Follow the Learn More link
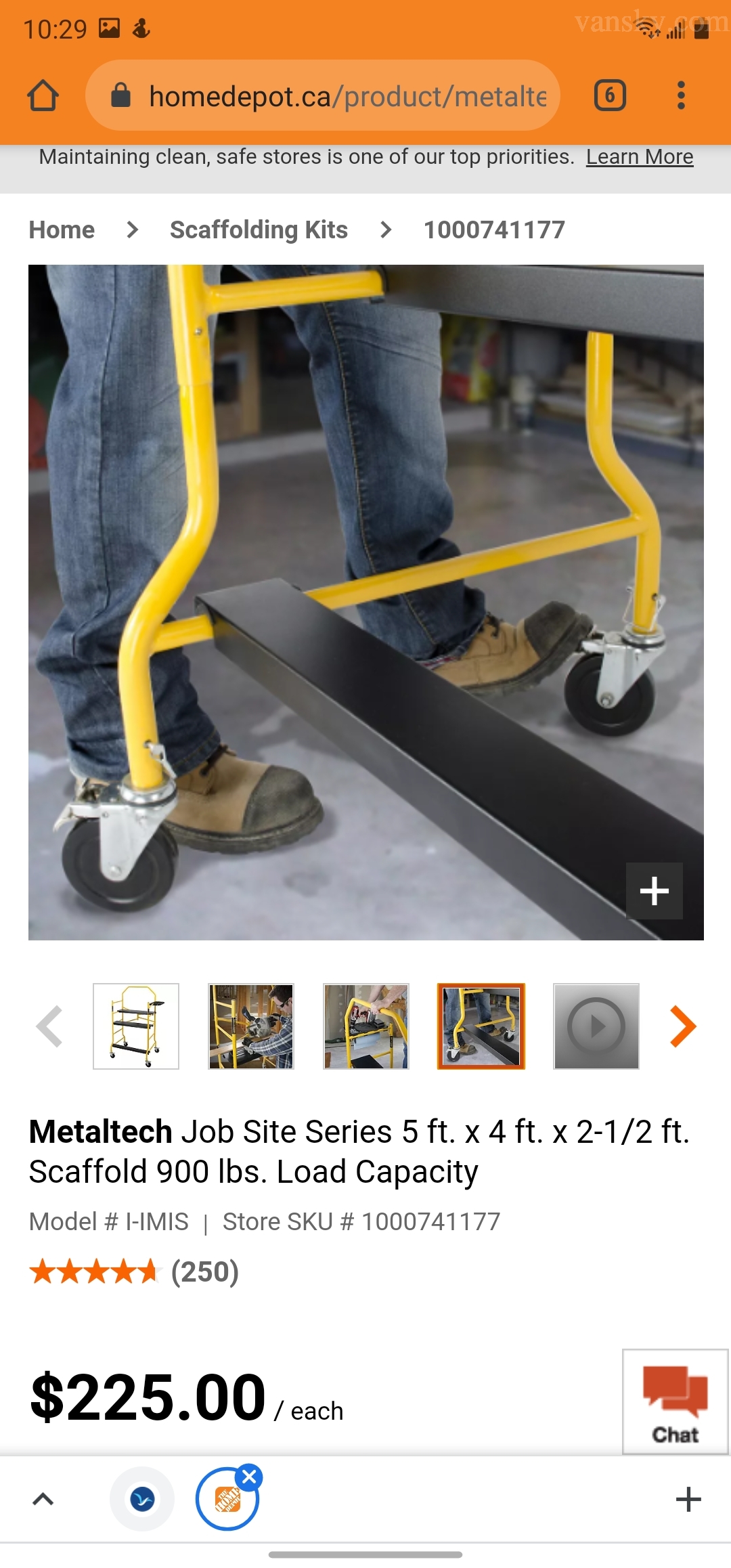The height and width of the screenshot is (1568, 731). coord(639,157)
